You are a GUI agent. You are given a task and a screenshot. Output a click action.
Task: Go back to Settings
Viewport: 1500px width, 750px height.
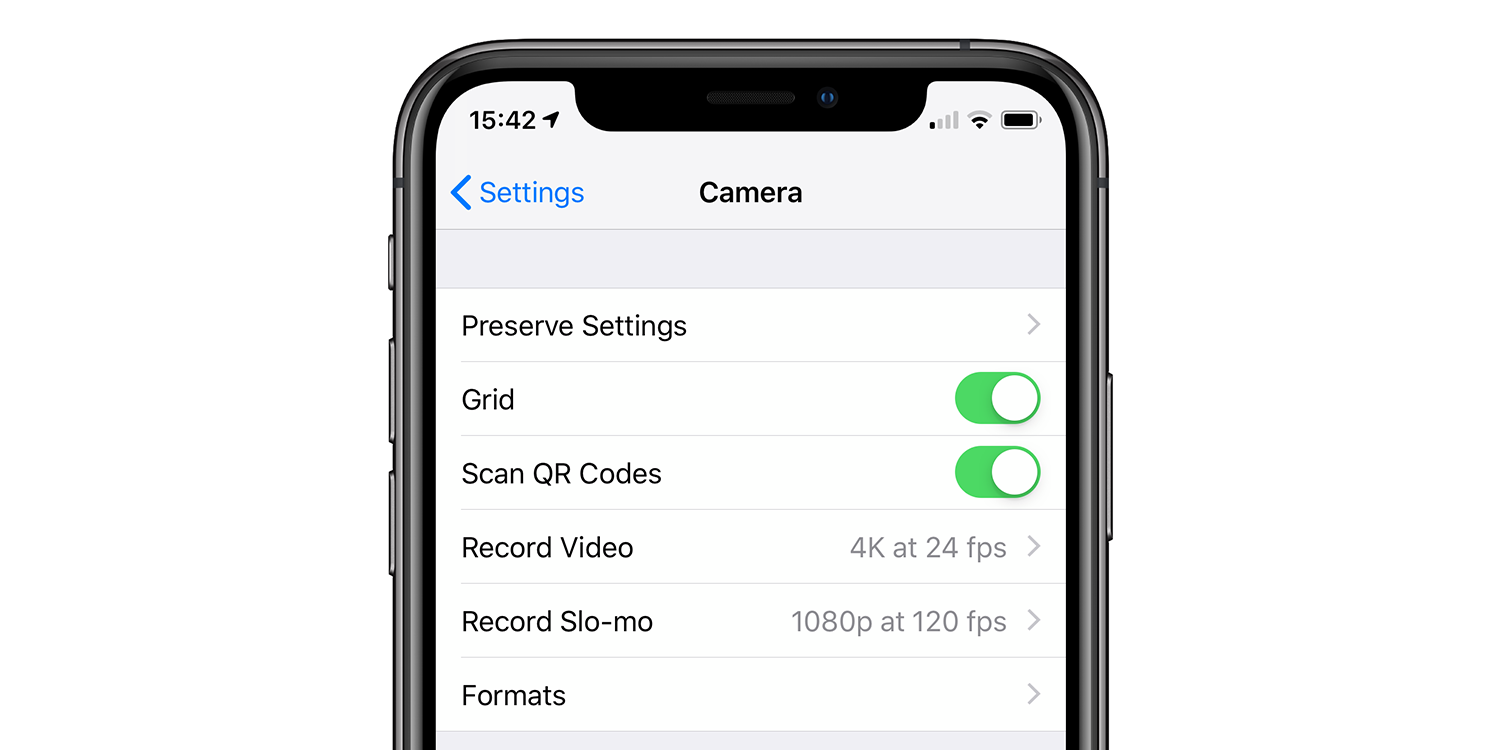[518, 192]
